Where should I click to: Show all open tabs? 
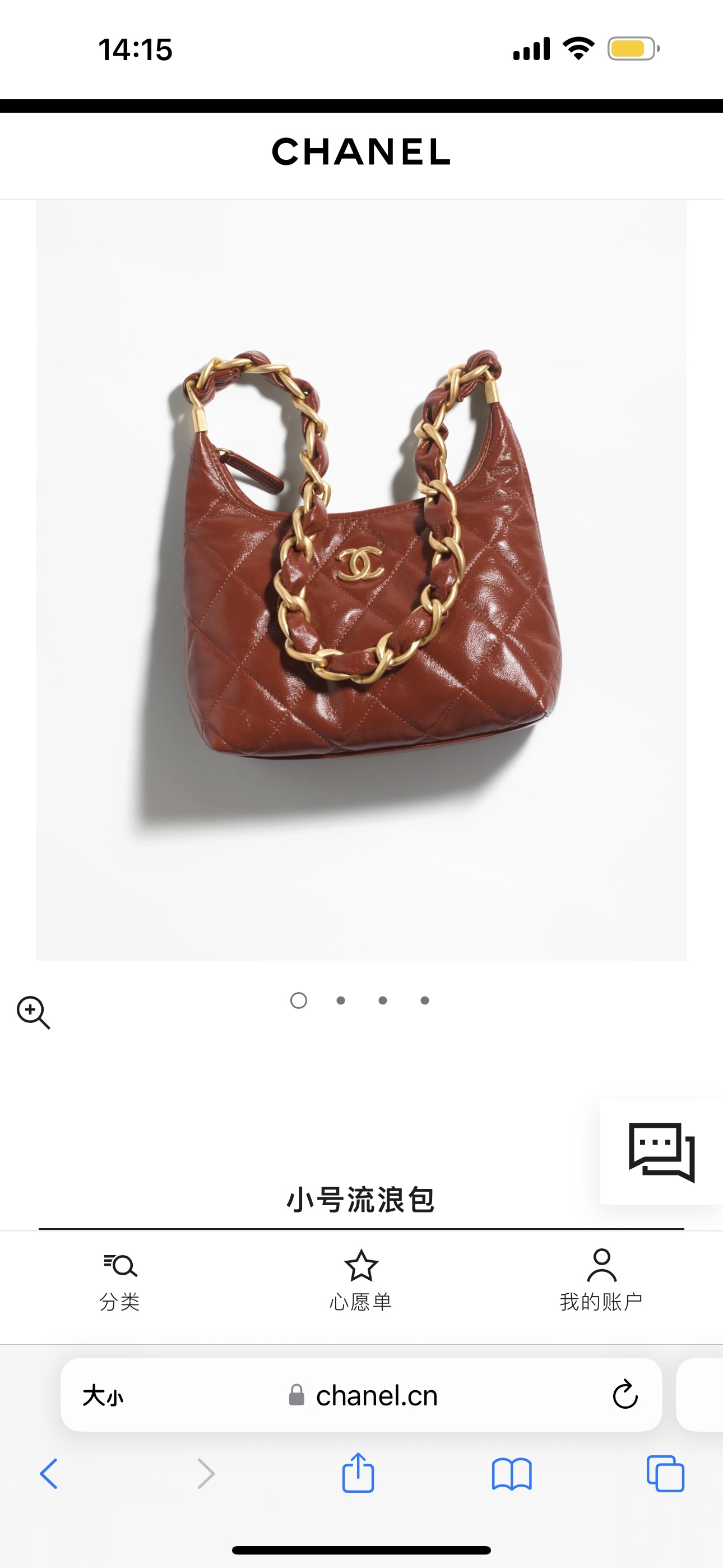[665, 1474]
